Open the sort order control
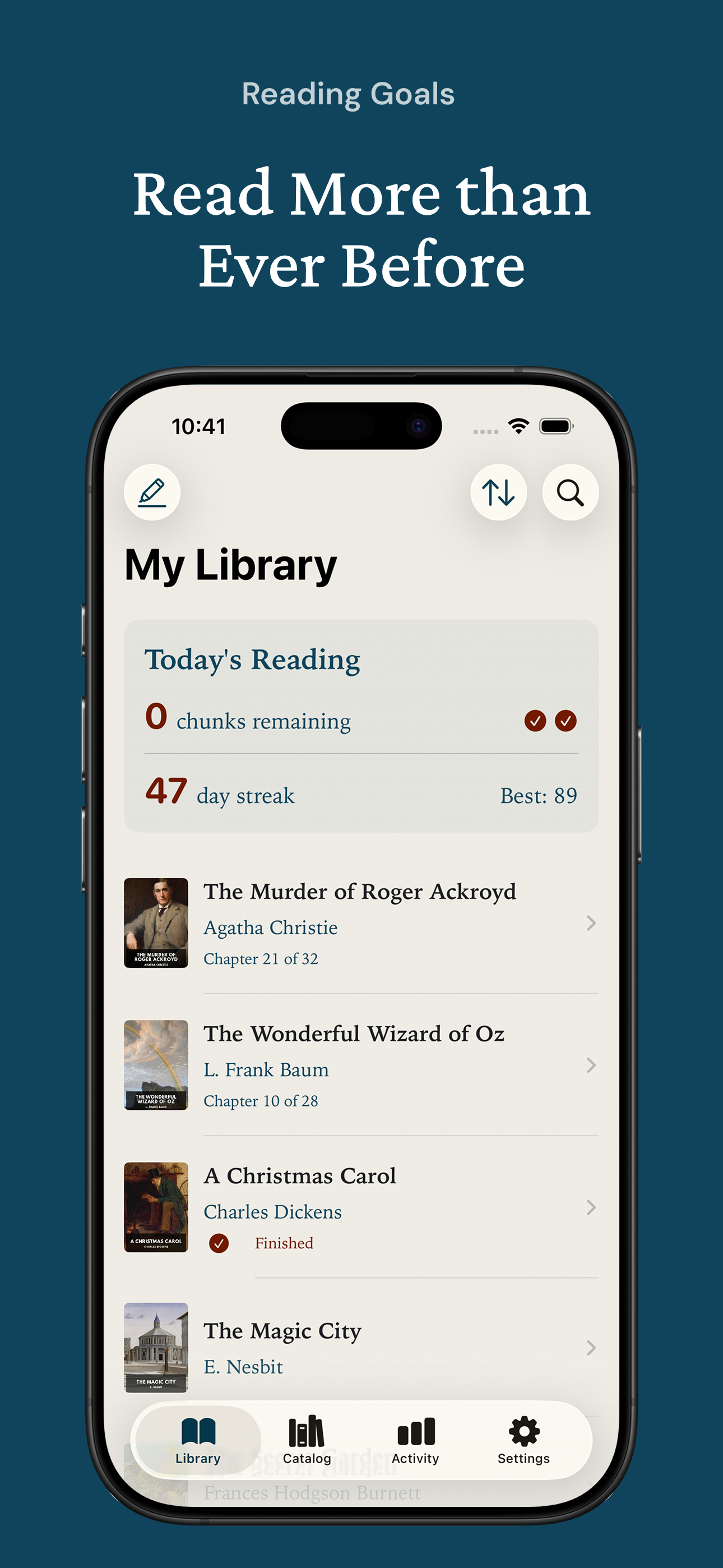 (x=498, y=492)
